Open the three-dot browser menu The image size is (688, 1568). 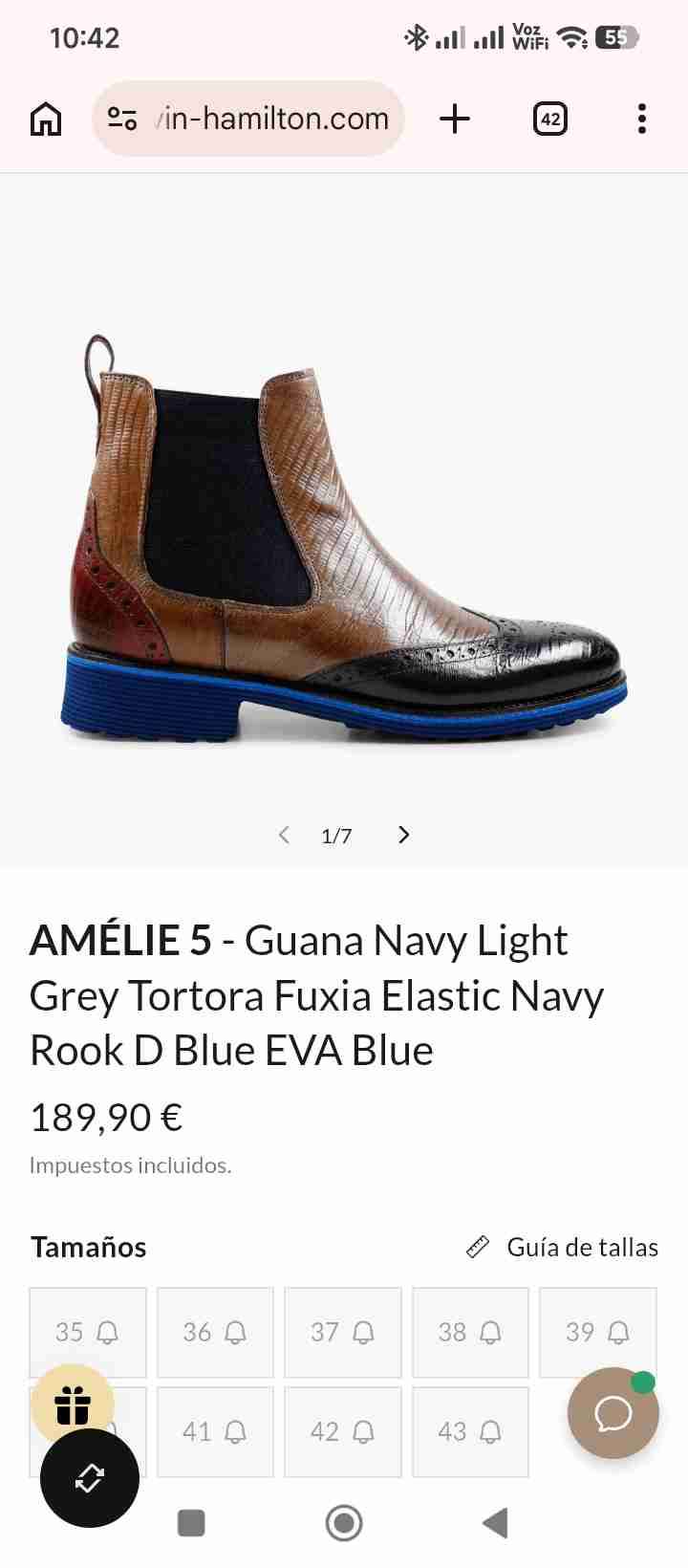pyautogui.click(x=640, y=119)
